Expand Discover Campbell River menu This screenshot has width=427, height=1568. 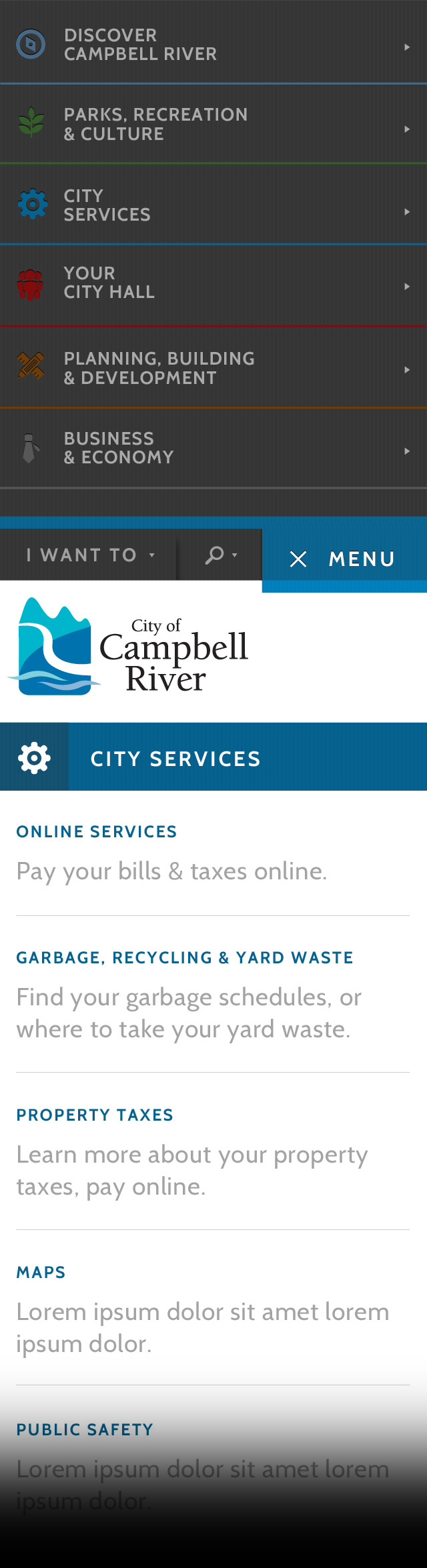click(213, 44)
